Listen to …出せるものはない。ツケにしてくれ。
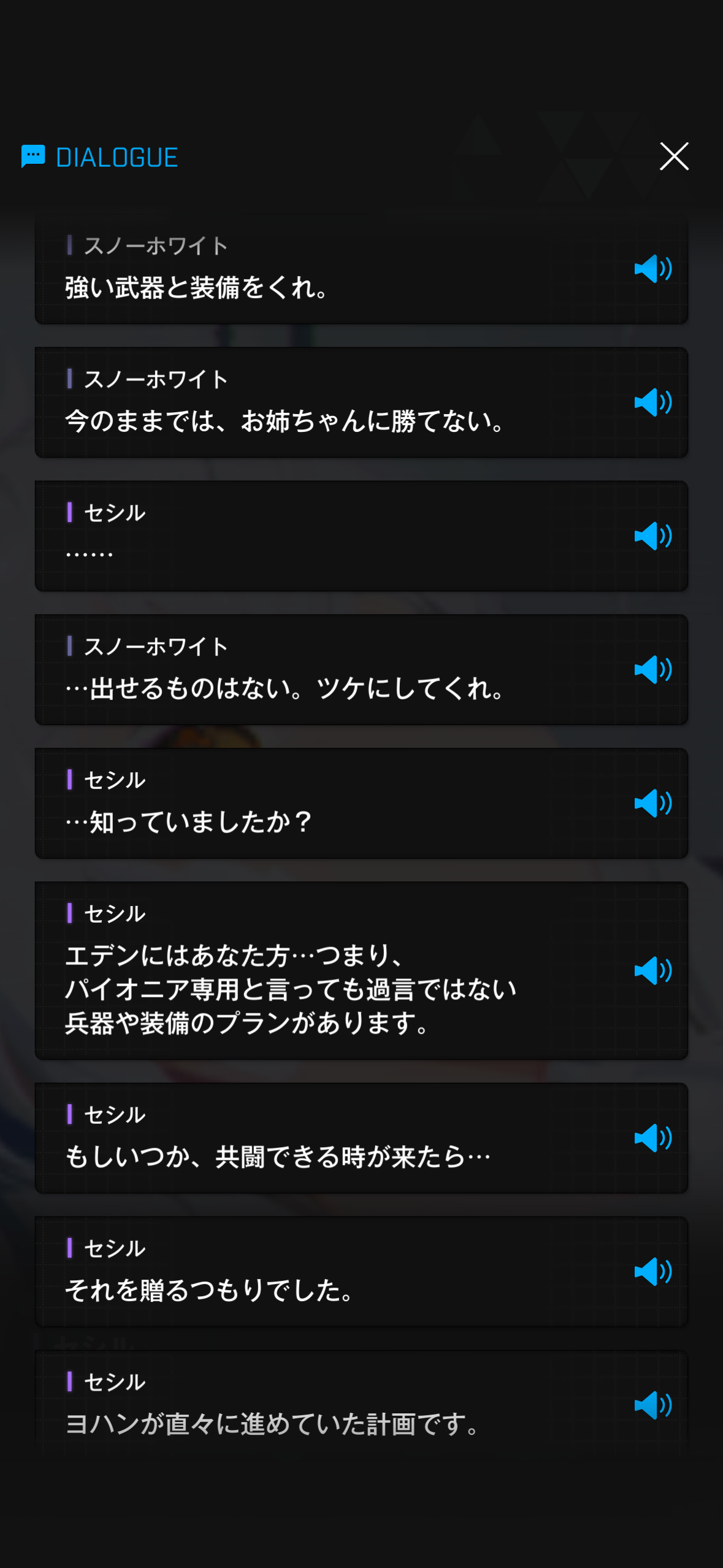This screenshot has width=723, height=1568. point(652,670)
